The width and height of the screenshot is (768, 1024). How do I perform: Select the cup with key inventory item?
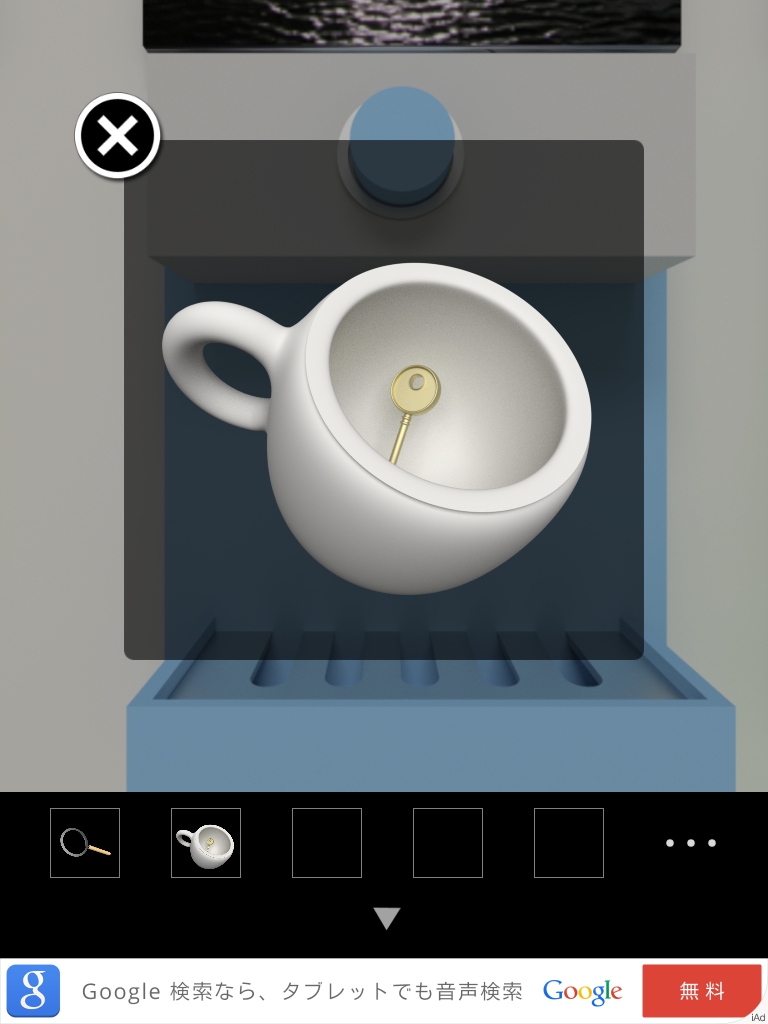[x=206, y=843]
